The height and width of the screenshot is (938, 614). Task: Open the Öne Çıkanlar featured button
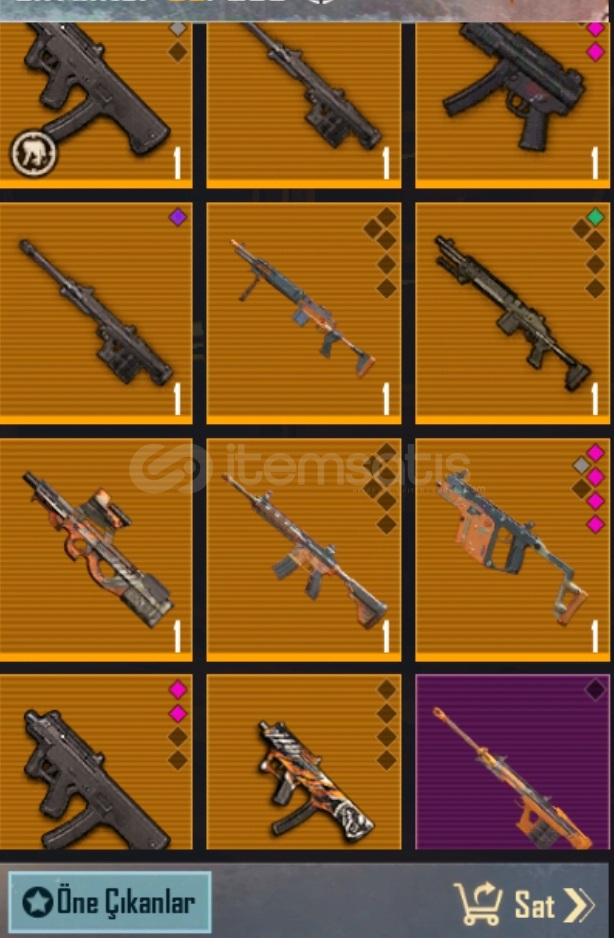click(x=110, y=903)
